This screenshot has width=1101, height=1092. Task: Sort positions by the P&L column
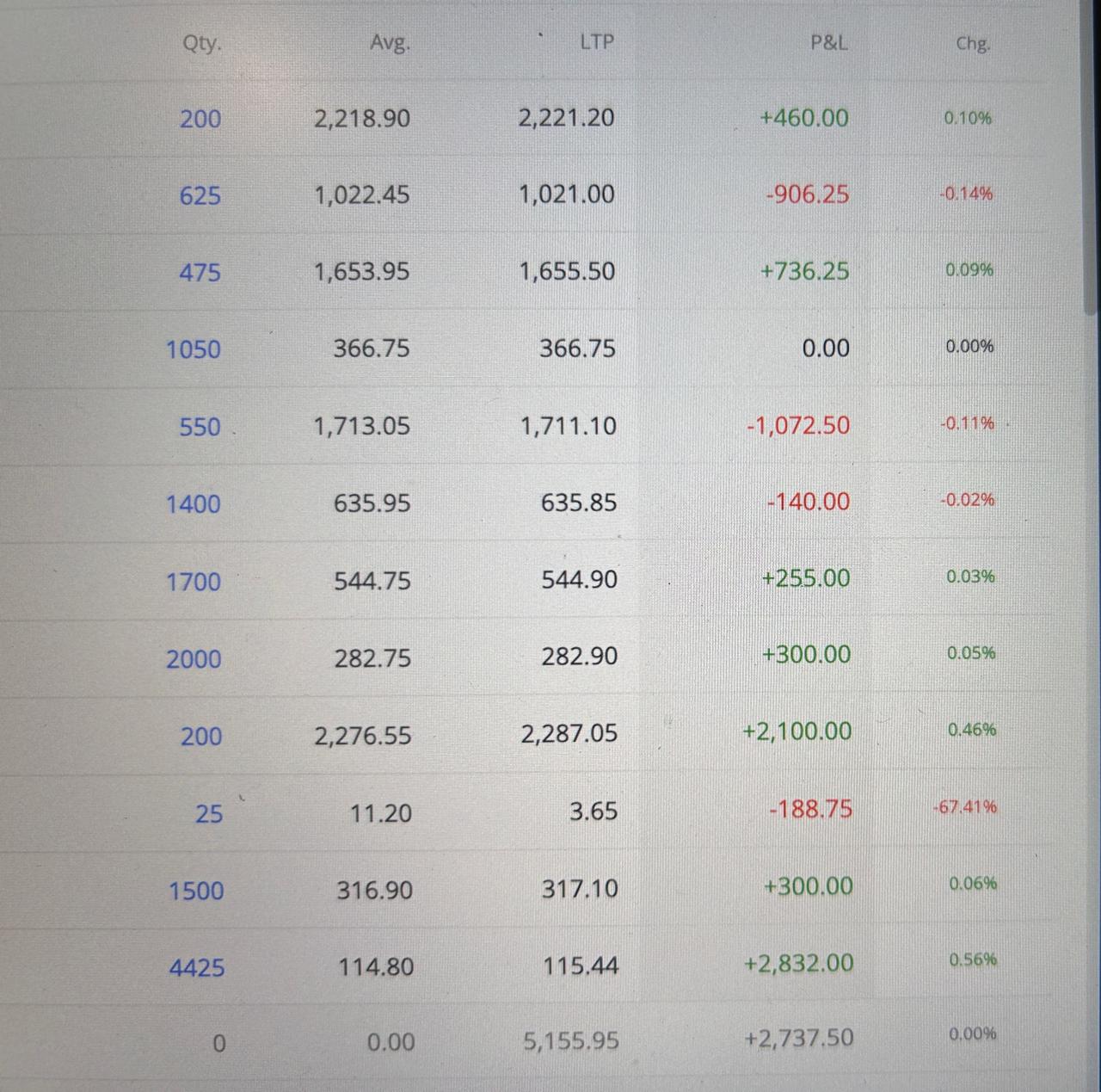tap(828, 43)
